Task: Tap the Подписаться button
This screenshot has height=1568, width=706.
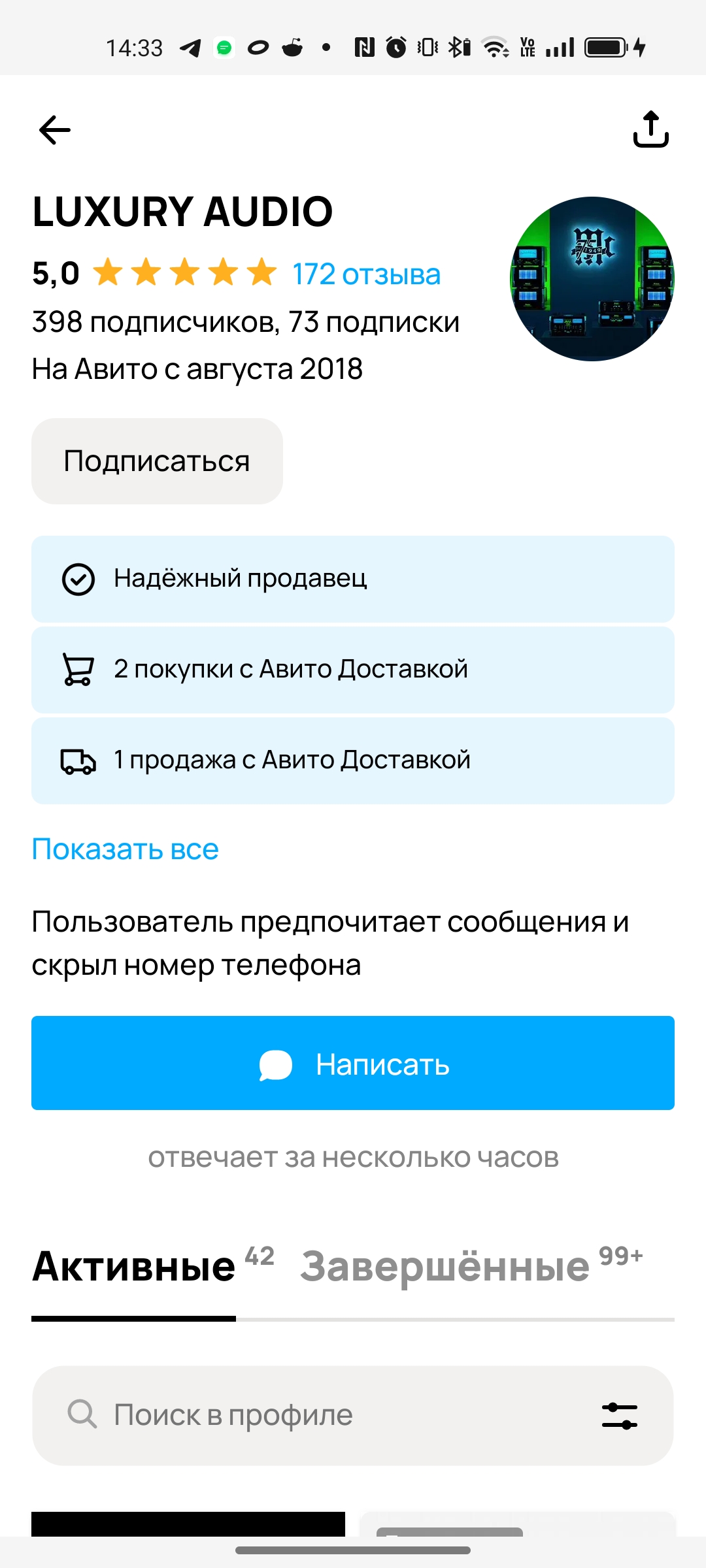Action: pos(157,461)
